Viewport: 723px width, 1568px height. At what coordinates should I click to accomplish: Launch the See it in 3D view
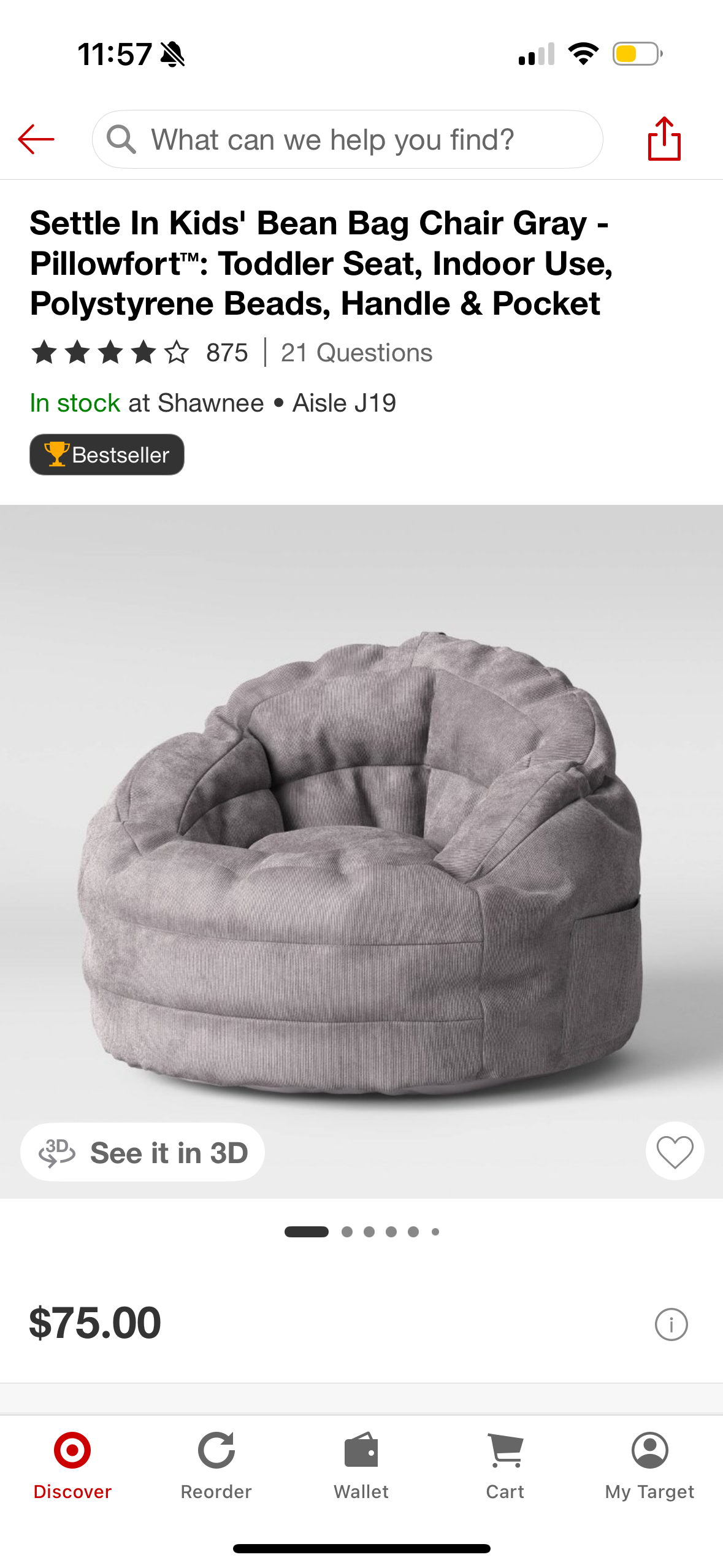pos(143,1152)
